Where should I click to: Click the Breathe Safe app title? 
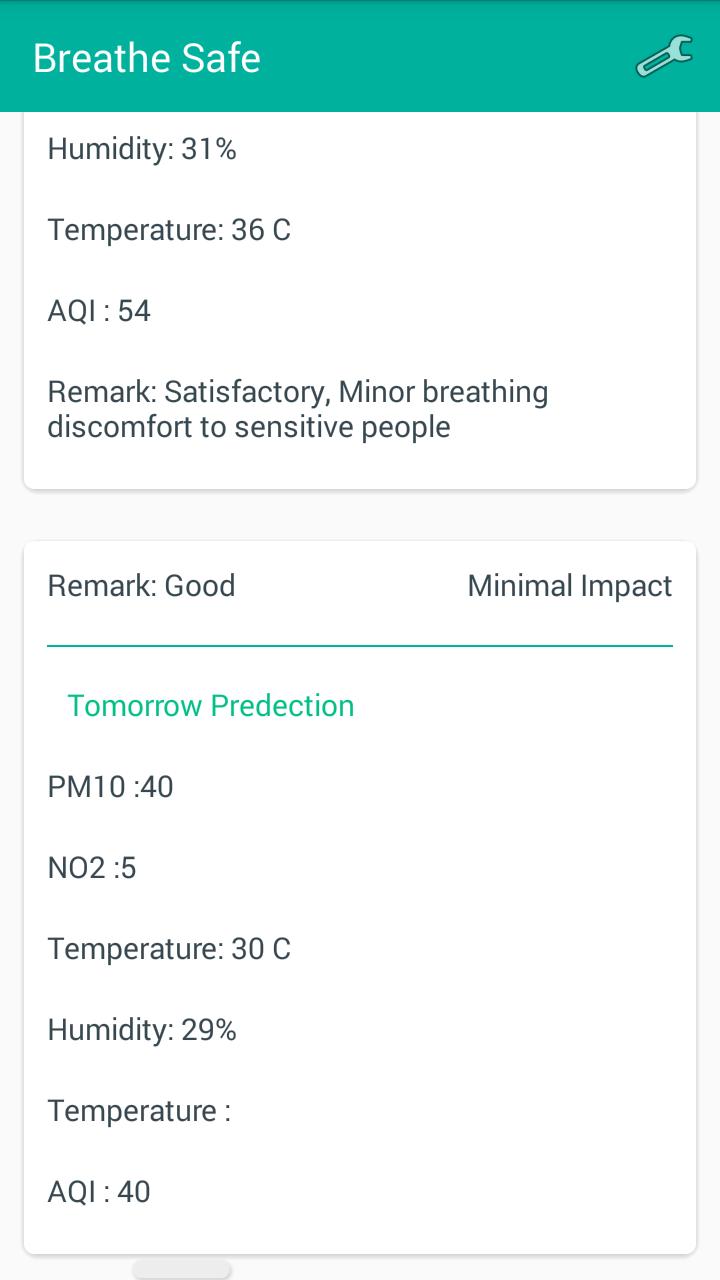pyautogui.click(x=146, y=58)
